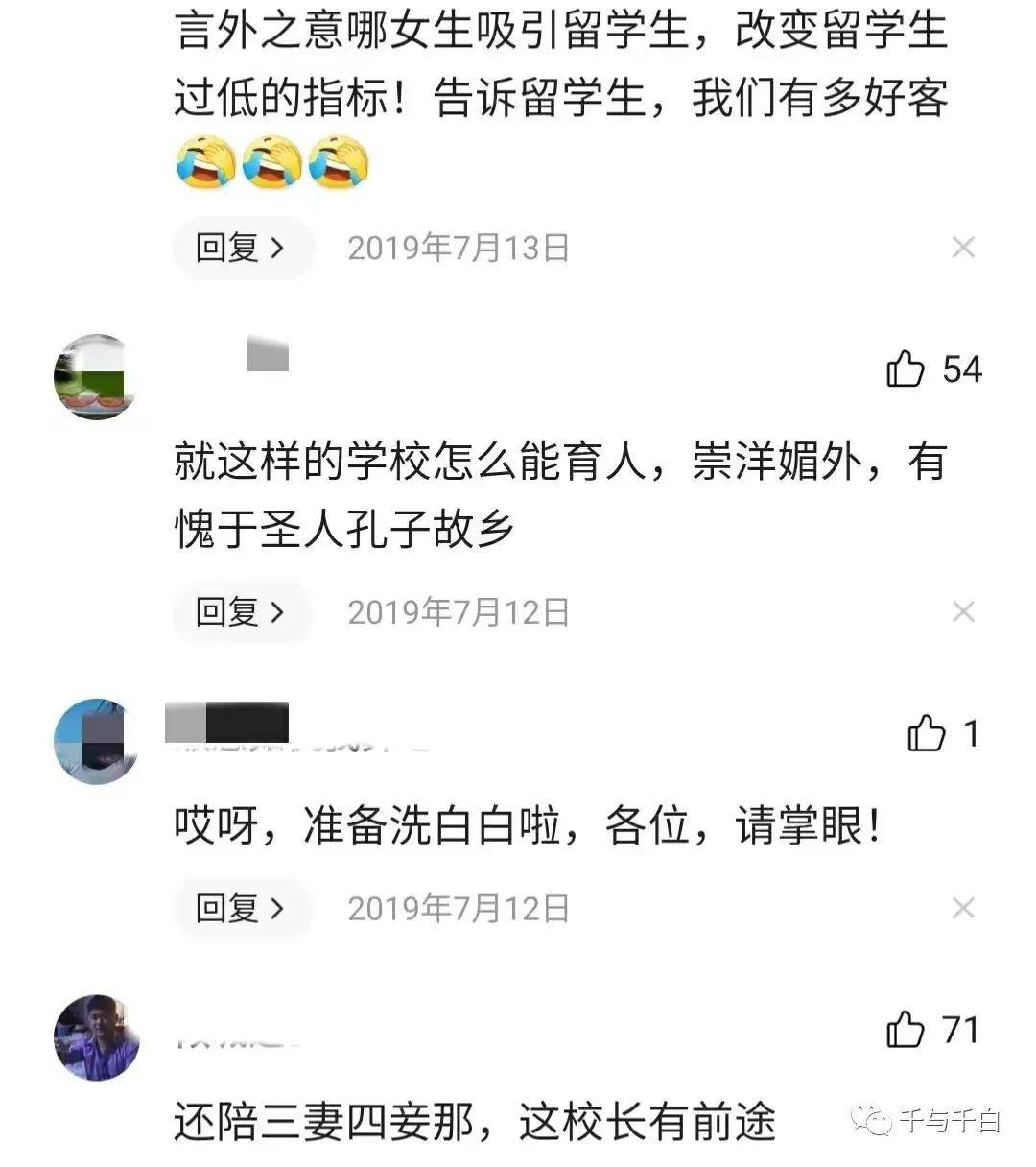
Task: Select the last laughing-crying emoji
Action: [339, 163]
